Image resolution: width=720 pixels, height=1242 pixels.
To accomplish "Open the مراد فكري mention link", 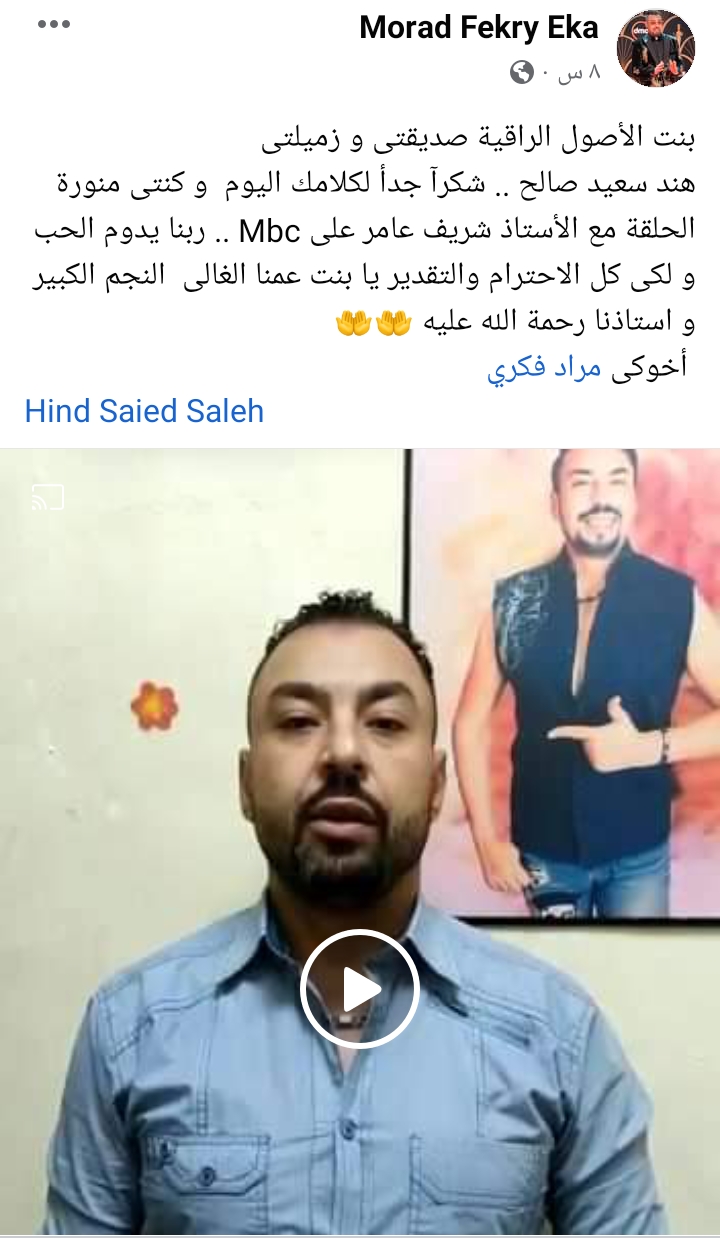I will (x=545, y=368).
